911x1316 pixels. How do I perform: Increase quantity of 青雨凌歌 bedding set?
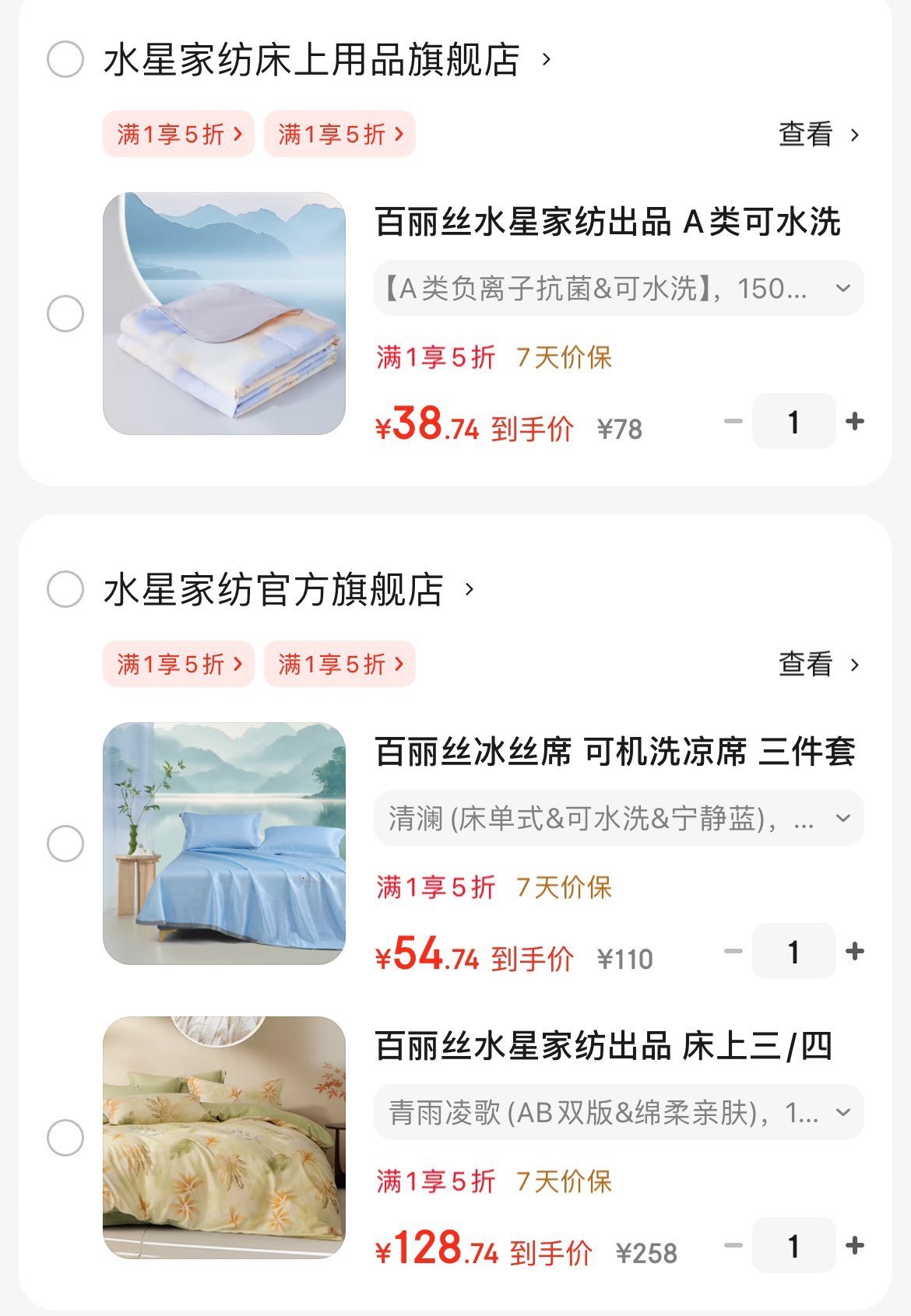click(x=853, y=1245)
